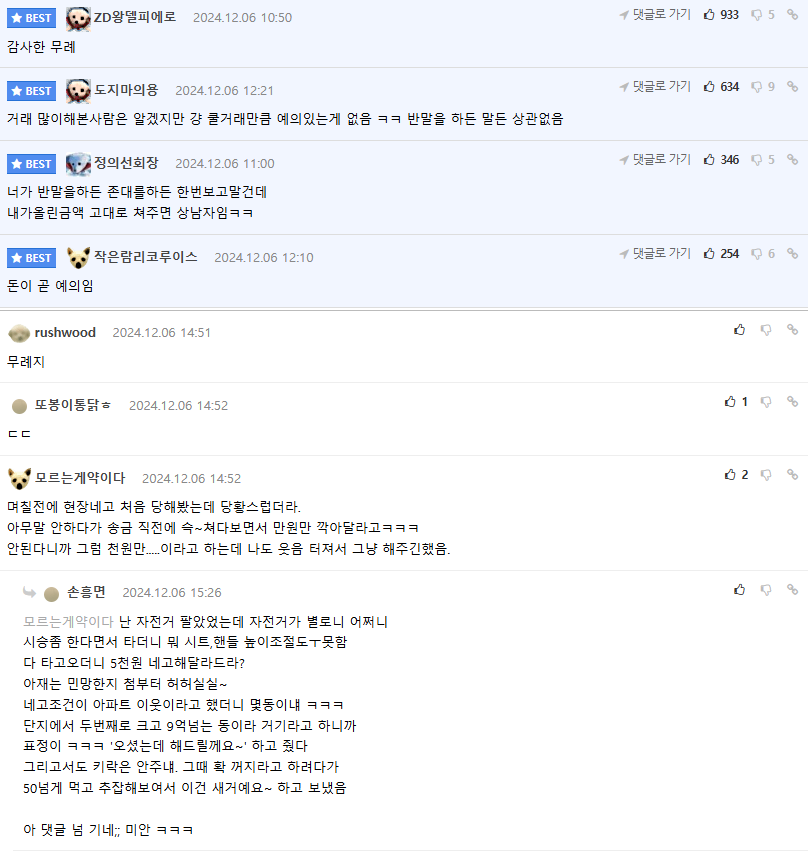Open 손흥면's user profile

(86, 592)
